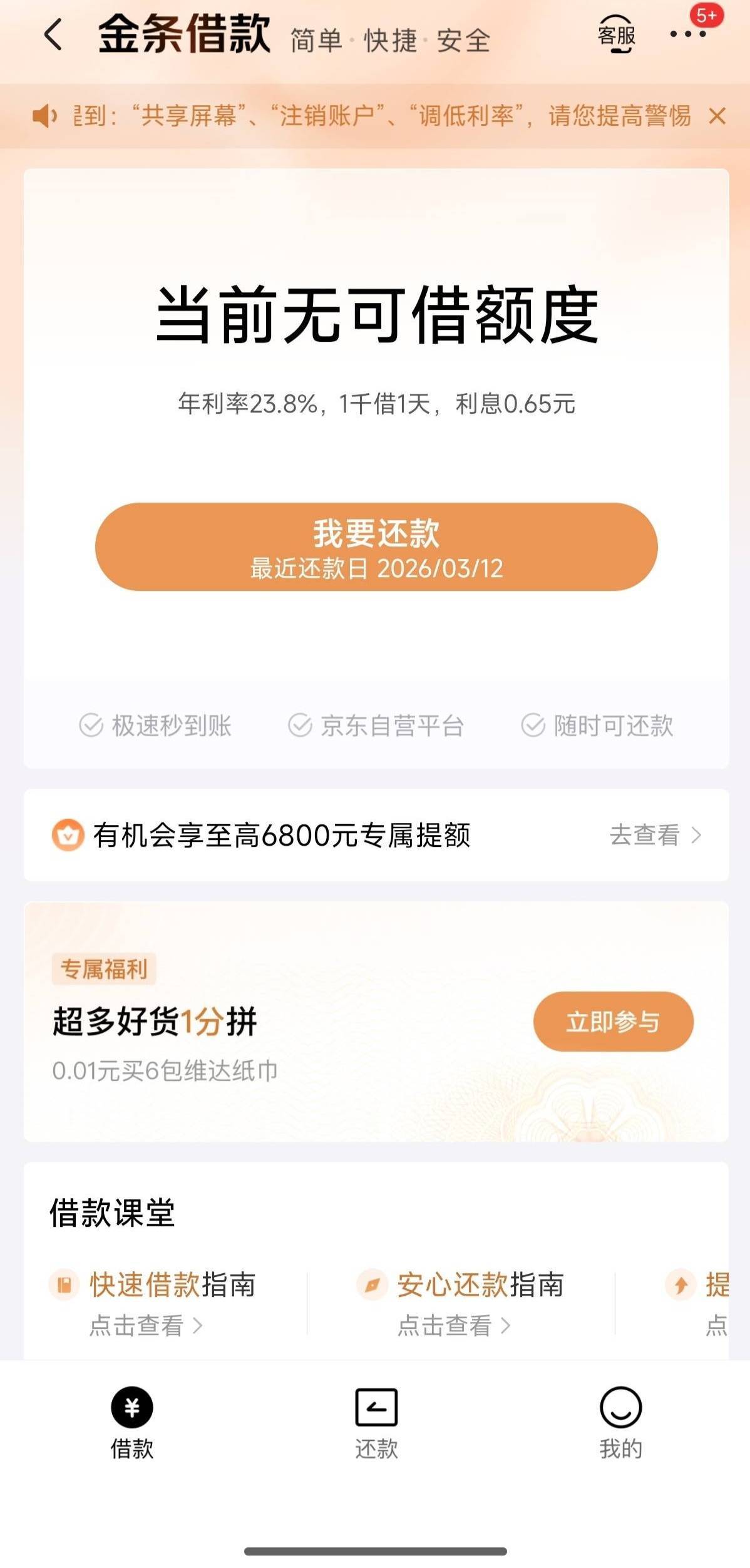This screenshot has width=750, height=1568.
Task: View 安心还款指南 guide
Action: (480, 1302)
